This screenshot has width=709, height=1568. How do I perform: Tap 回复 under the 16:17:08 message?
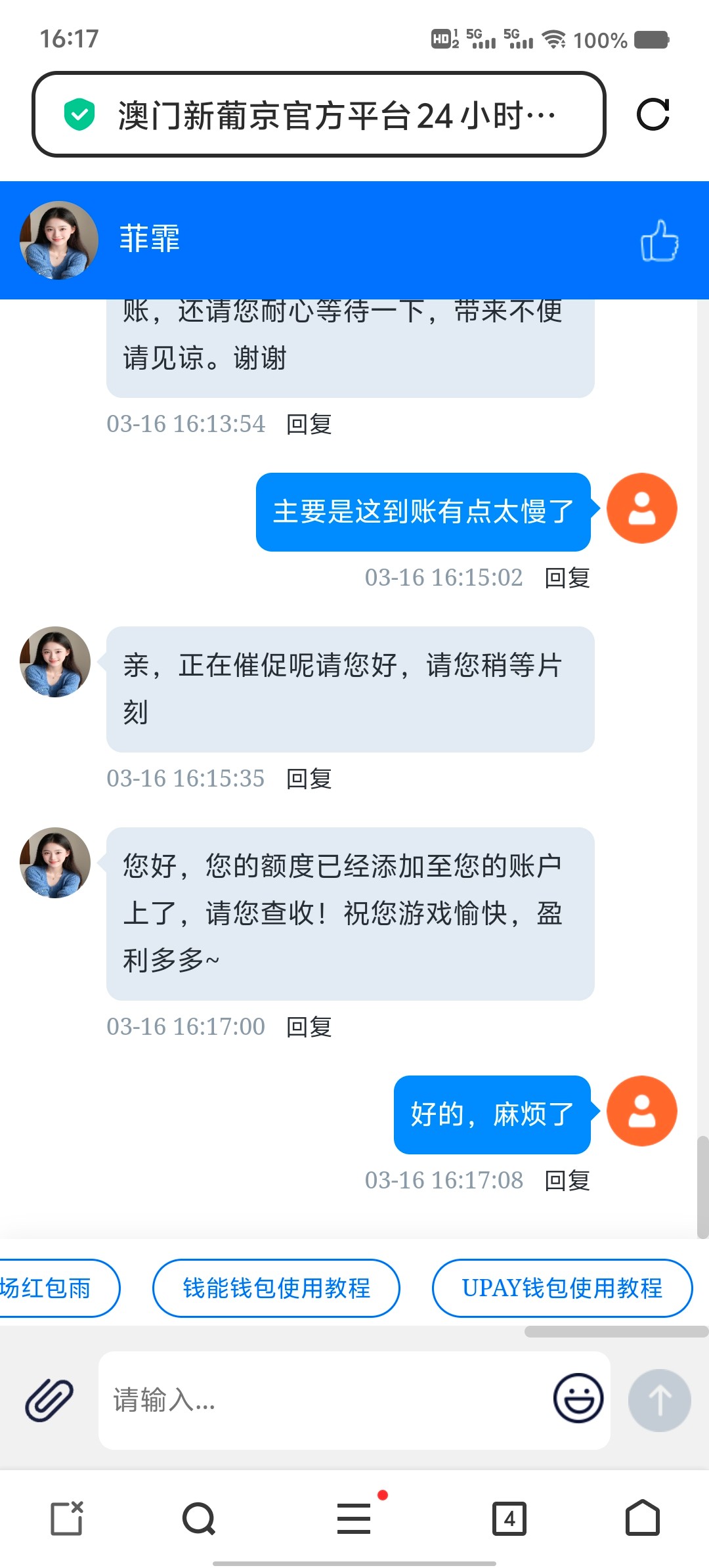tap(567, 1181)
